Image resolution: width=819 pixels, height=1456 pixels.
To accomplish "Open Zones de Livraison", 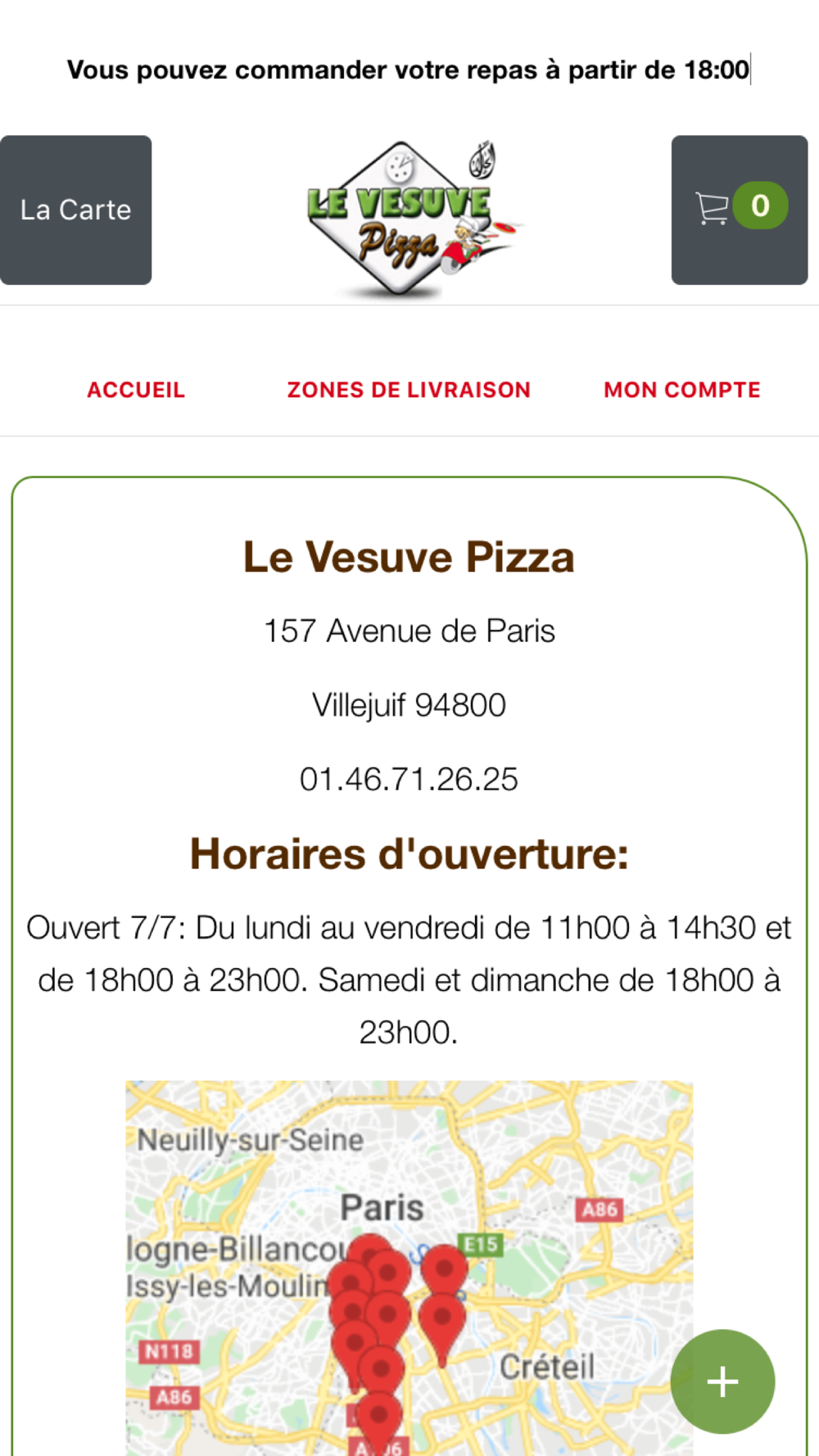I will click(x=409, y=390).
